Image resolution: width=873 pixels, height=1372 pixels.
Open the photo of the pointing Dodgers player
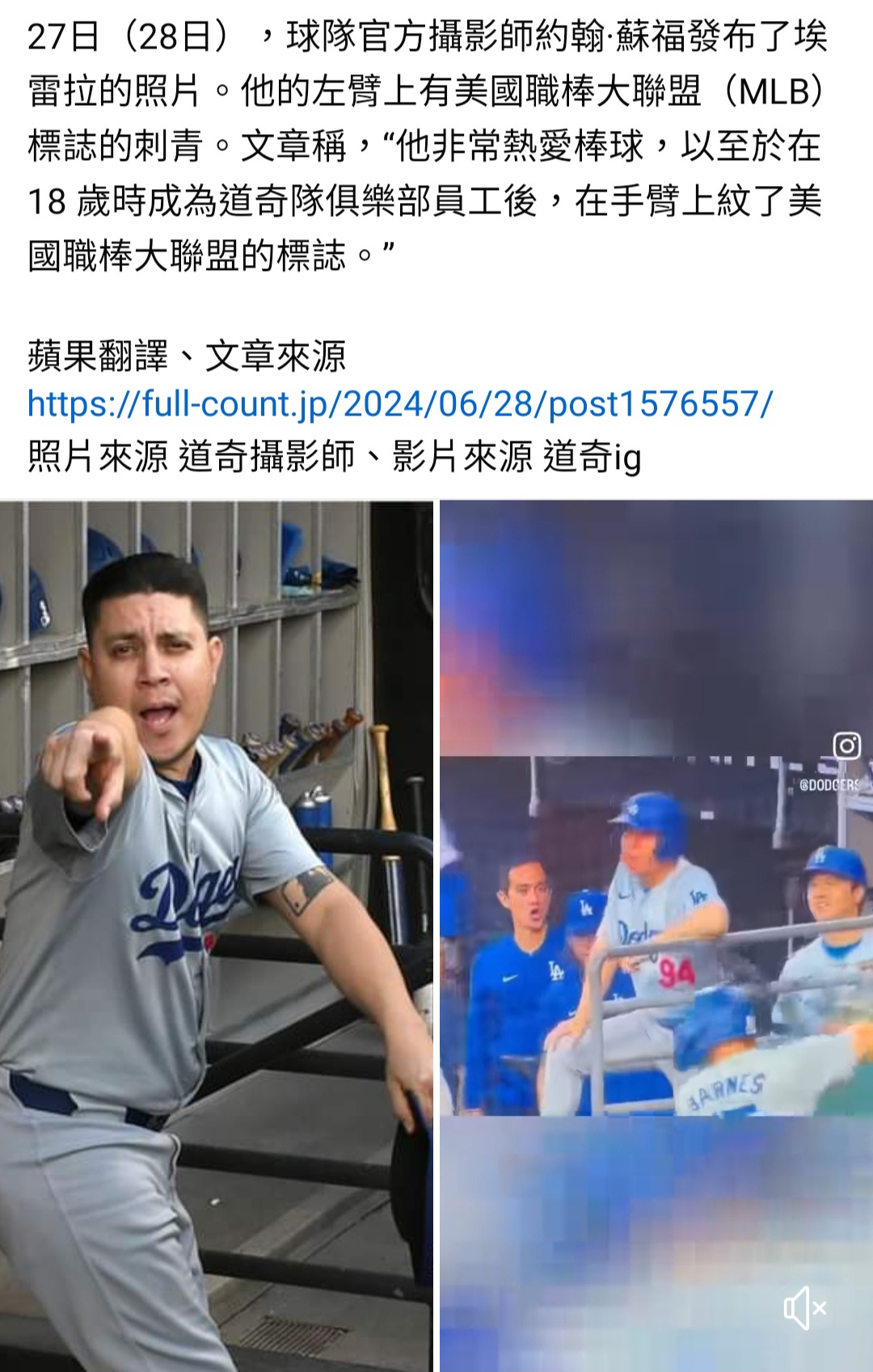(x=216, y=935)
